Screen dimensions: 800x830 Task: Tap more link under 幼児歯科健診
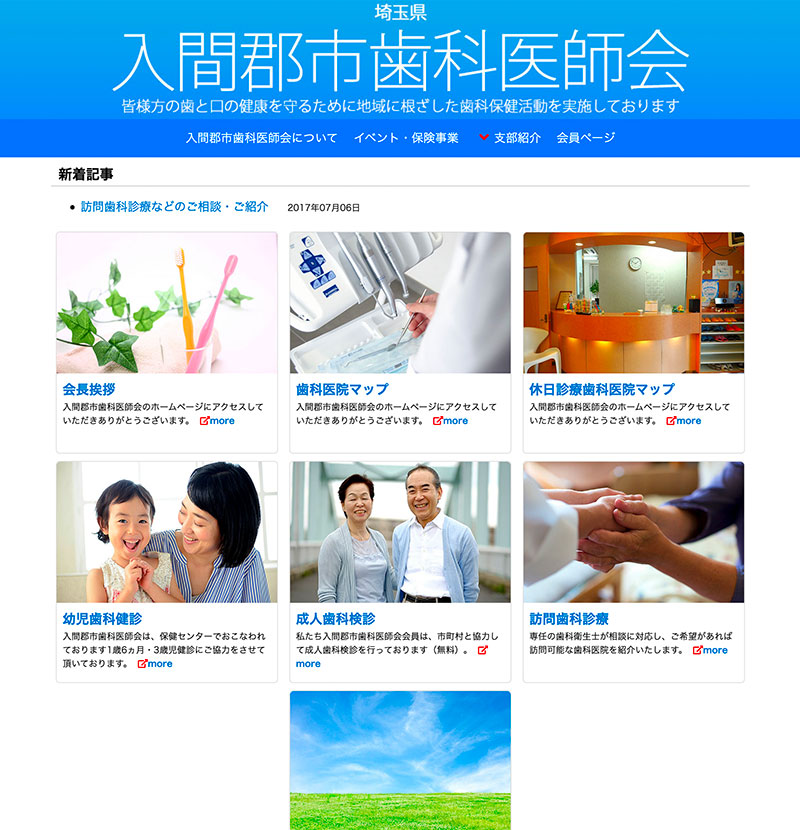tap(155, 664)
